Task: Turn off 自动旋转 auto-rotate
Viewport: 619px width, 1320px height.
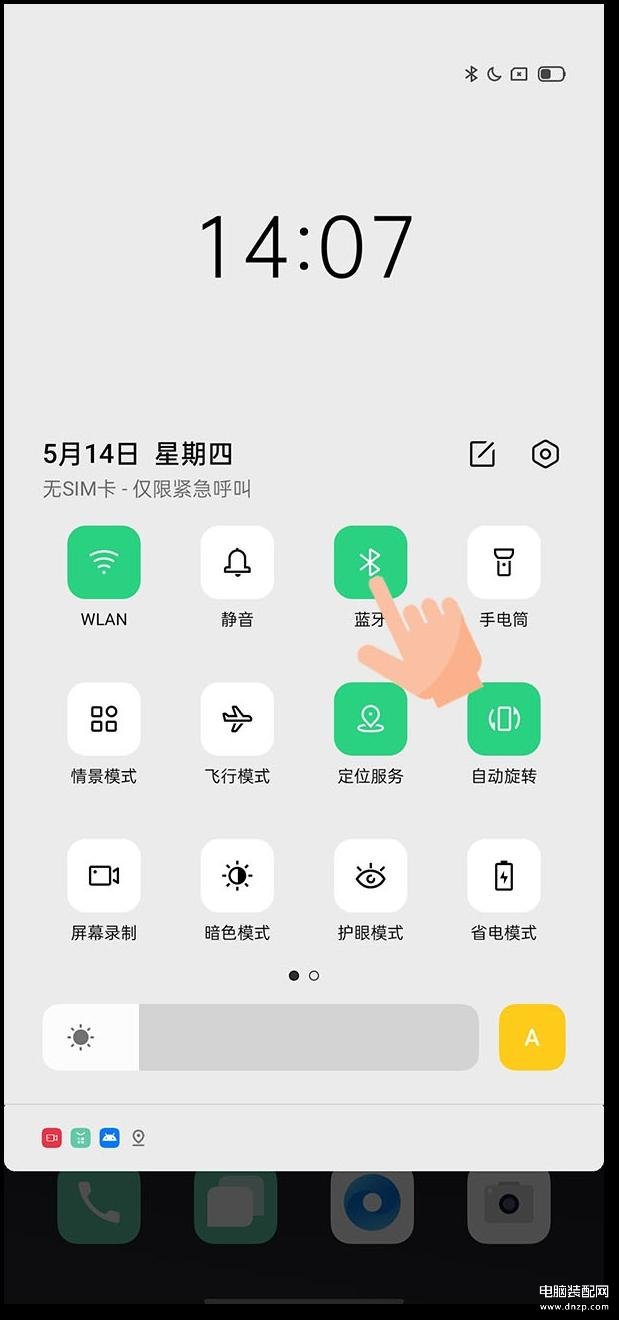Action: [x=504, y=718]
